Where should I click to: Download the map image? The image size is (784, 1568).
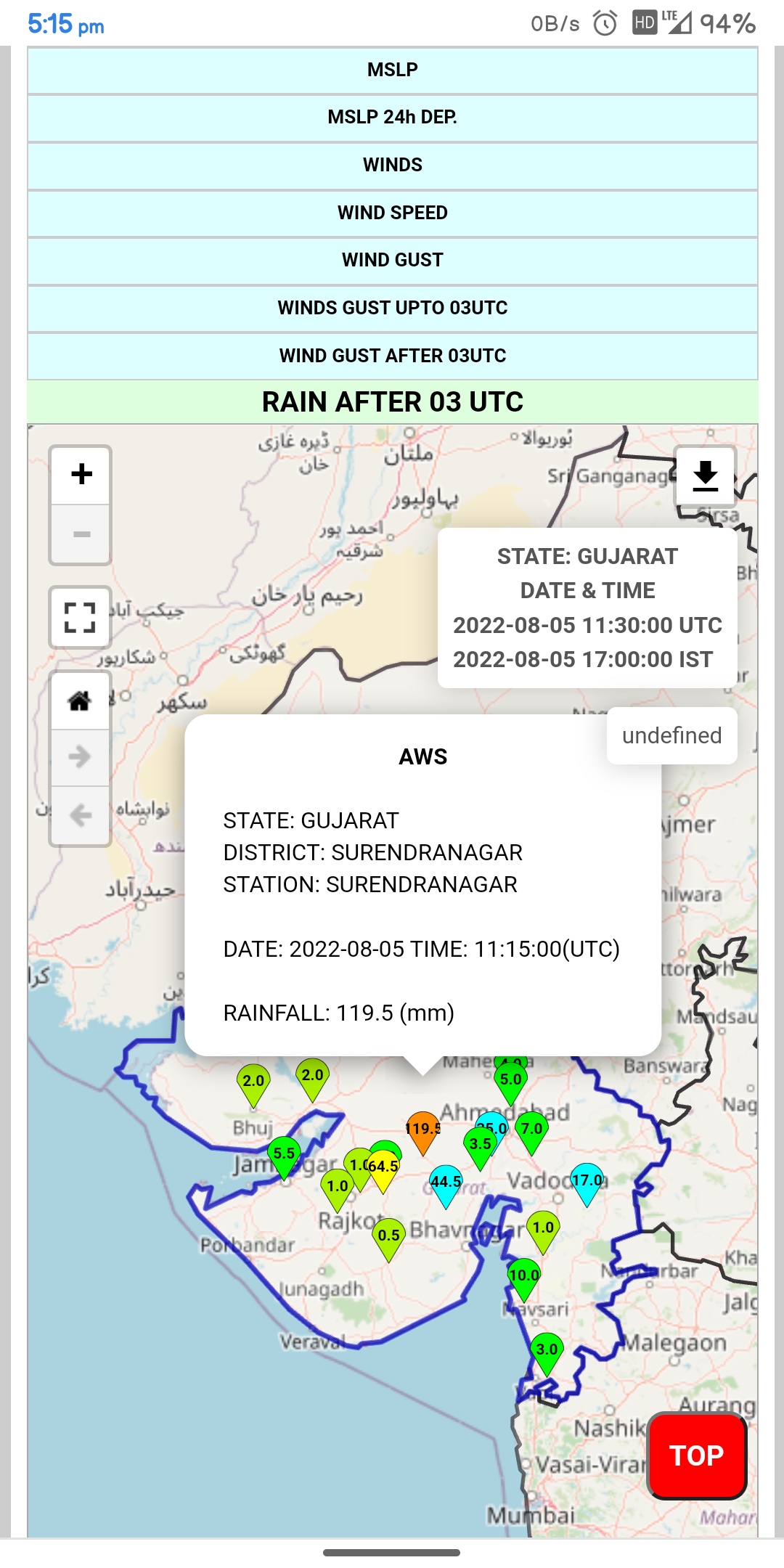point(705,476)
